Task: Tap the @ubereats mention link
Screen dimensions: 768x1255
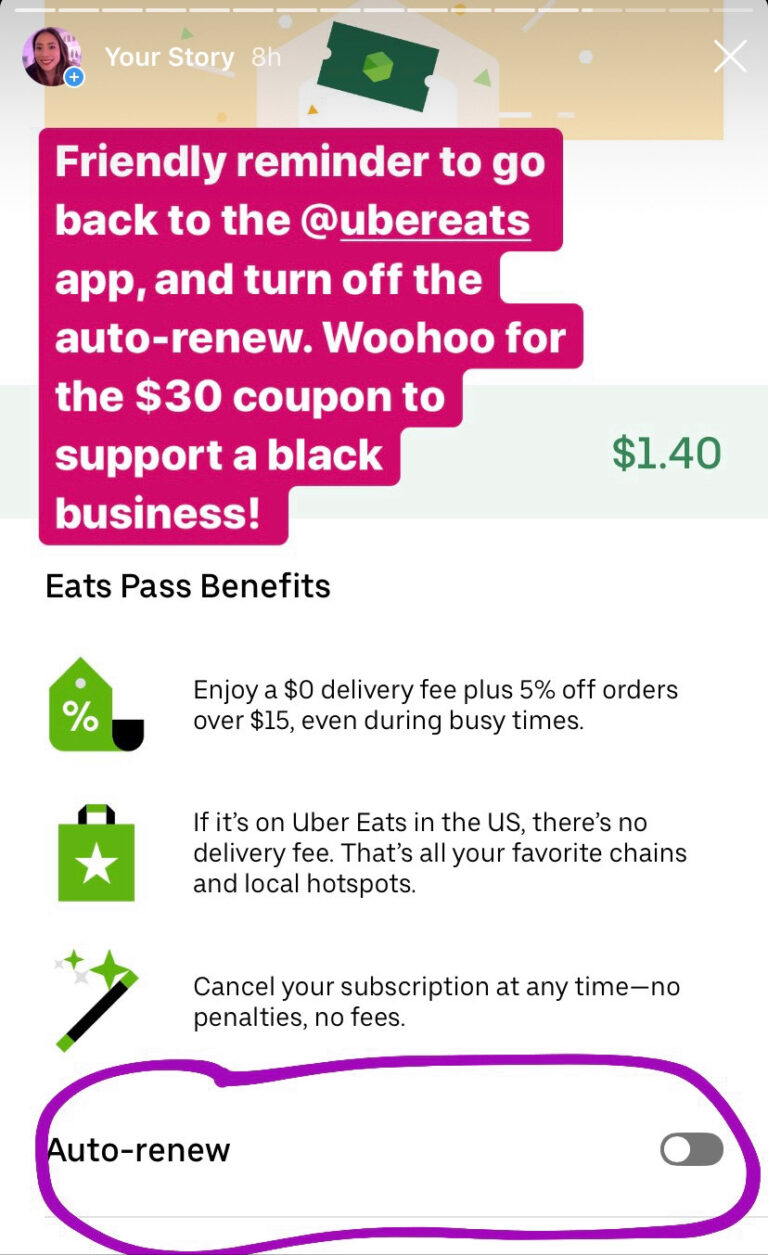Action: pos(415,220)
